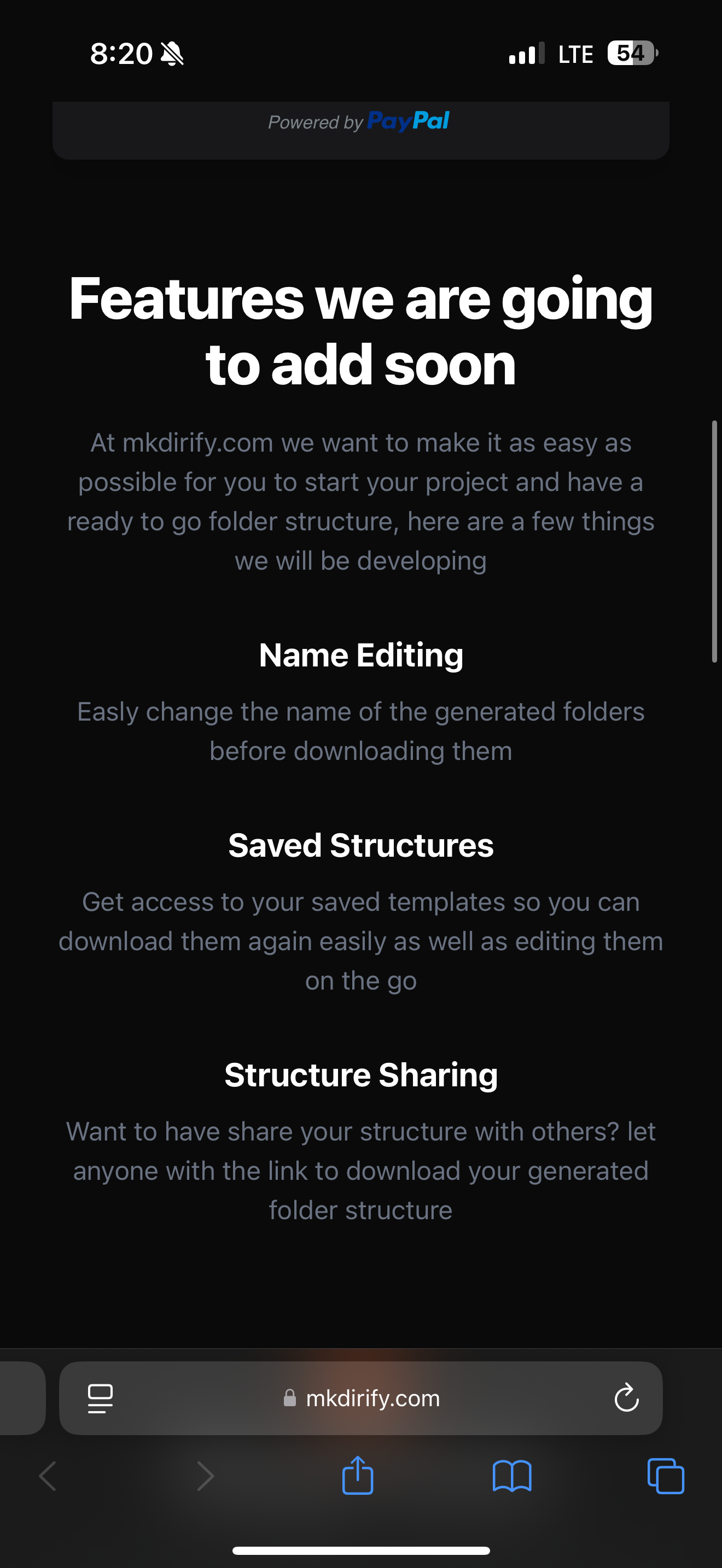
Task: Tap the mkdirify.com address bar
Action: point(361,1398)
